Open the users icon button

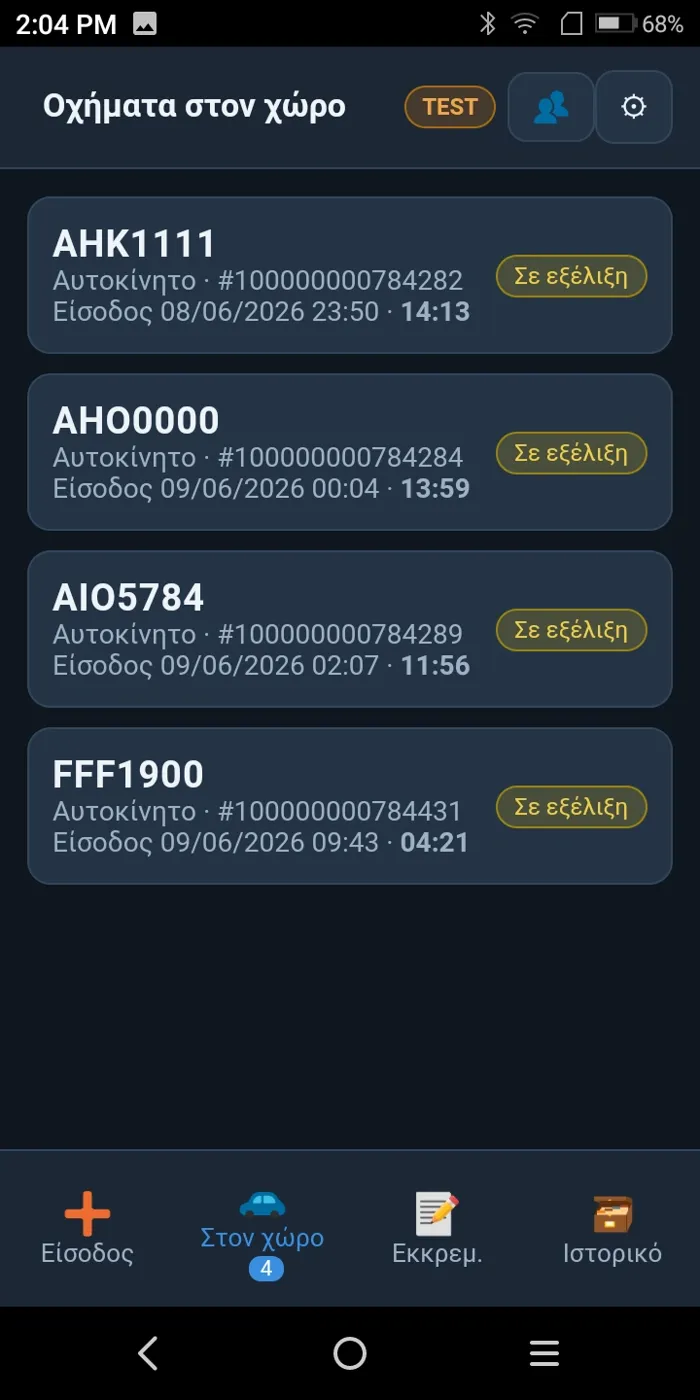point(551,107)
